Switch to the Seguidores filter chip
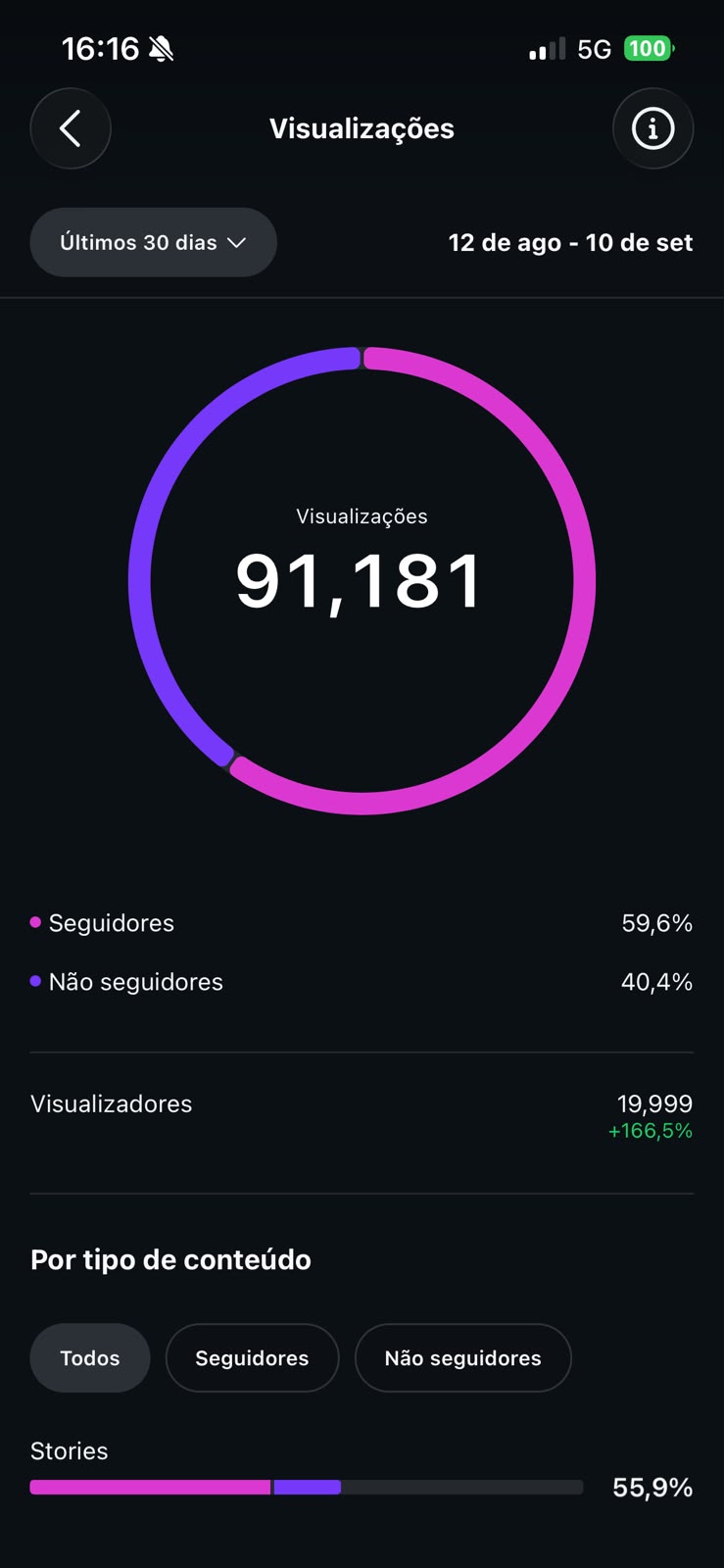Viewport: 724px width, 1568px height. (252, 1357)
